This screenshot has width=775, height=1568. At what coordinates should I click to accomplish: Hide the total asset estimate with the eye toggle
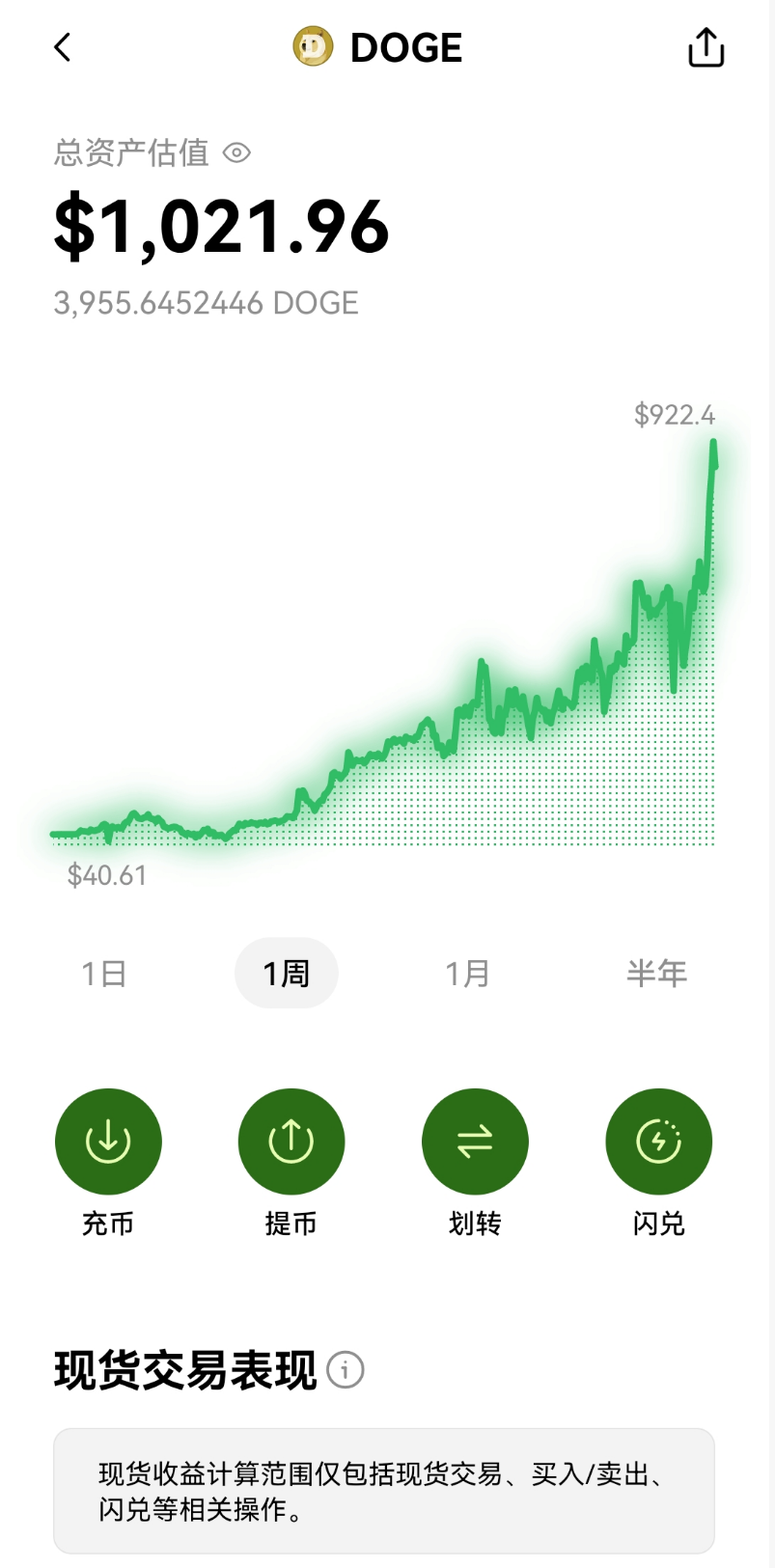236,152
